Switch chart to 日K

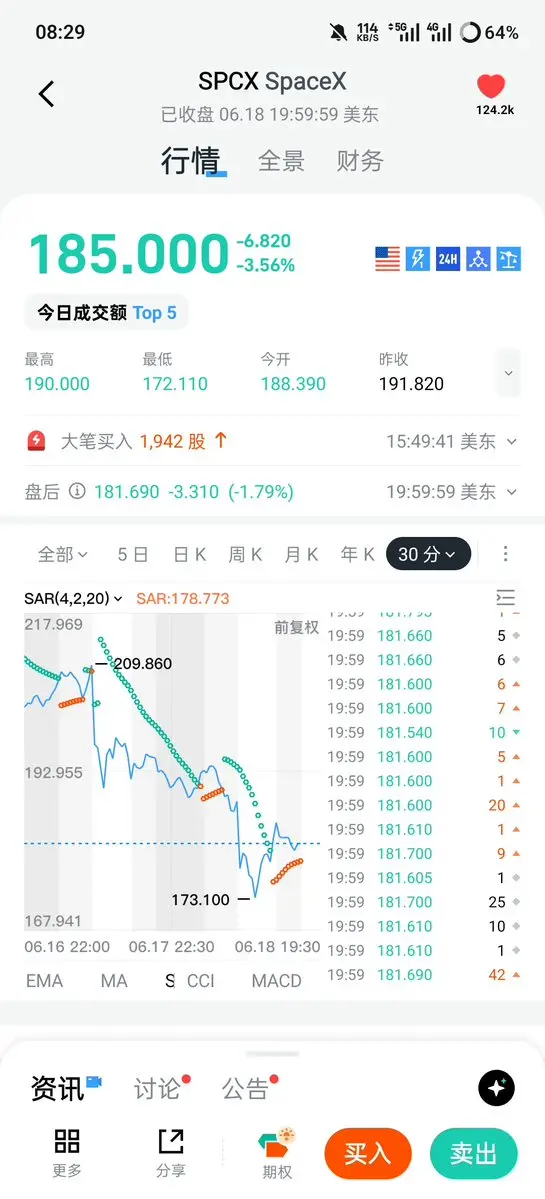pyautogui.click(x=190, y=554)
